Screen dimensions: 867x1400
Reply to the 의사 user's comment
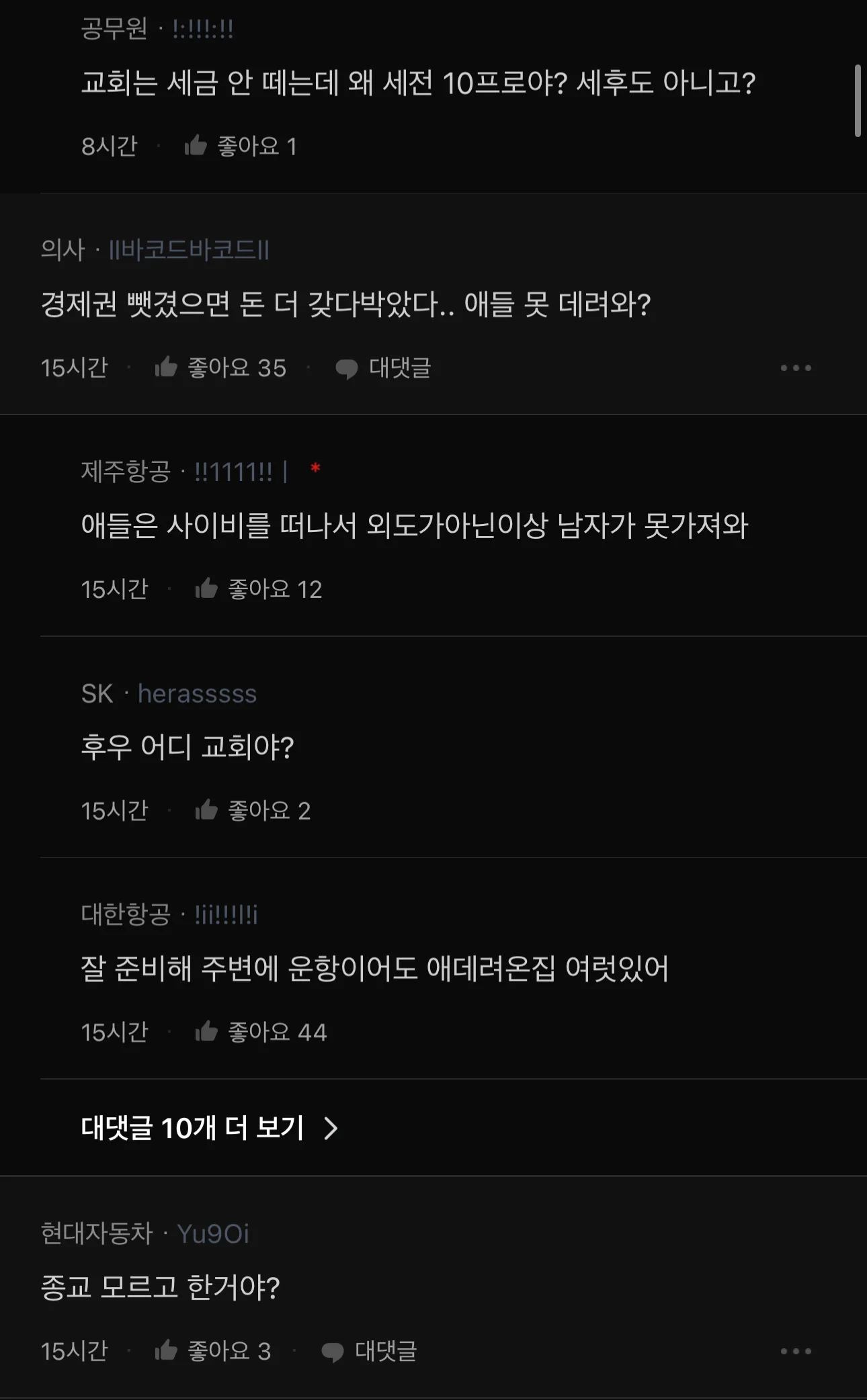[x=383, y=368]
